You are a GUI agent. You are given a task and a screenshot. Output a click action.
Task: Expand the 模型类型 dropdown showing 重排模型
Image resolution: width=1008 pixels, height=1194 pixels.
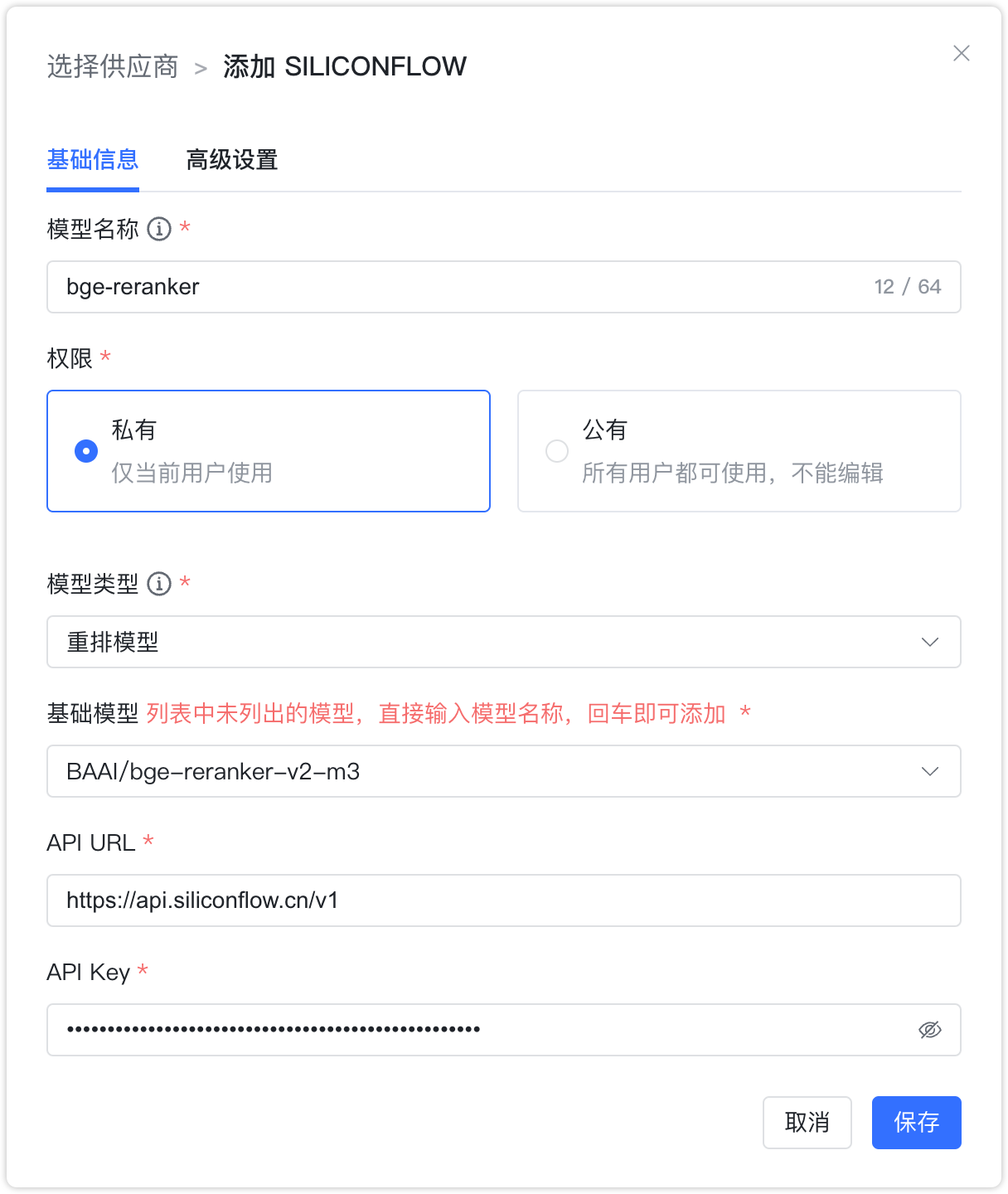[502, 642]
